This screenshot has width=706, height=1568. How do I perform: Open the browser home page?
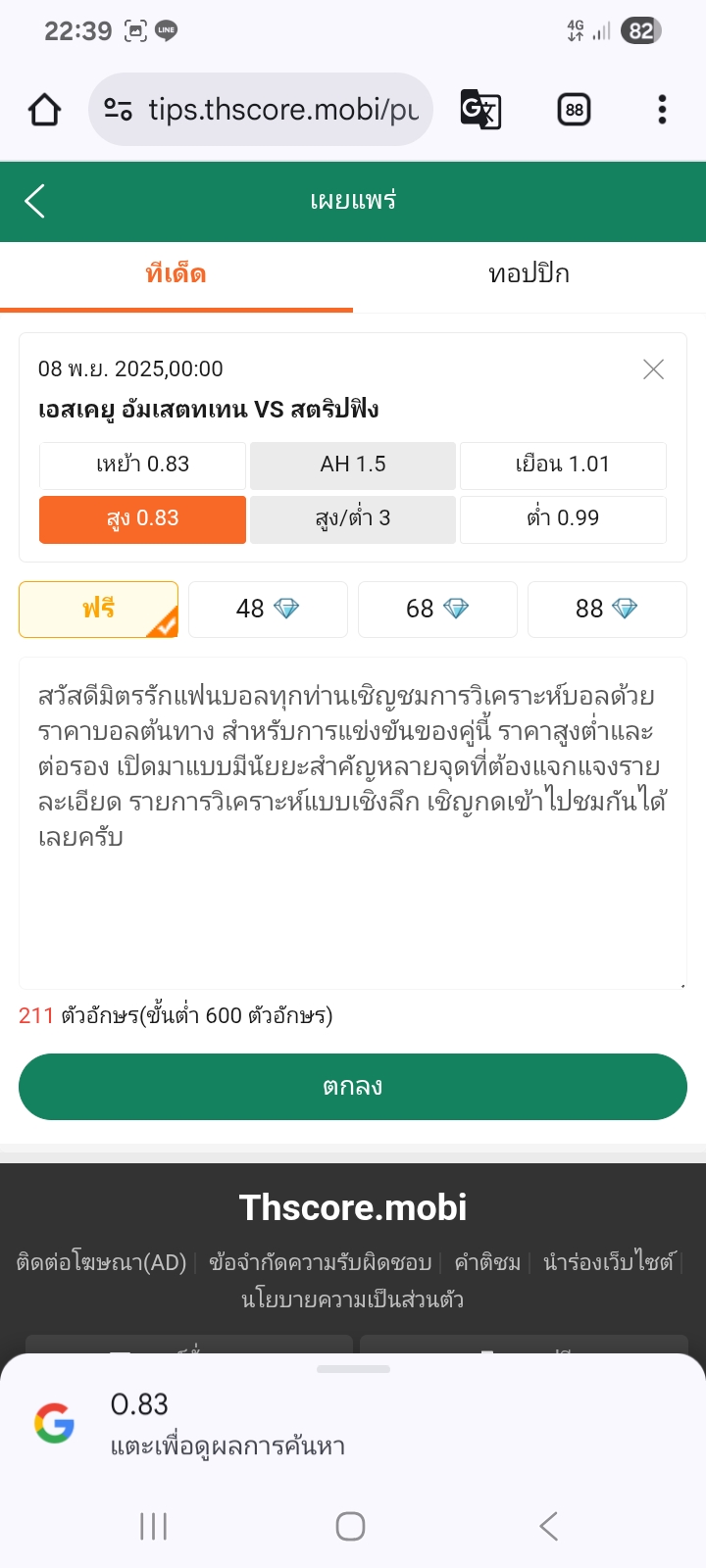point(44,110)
